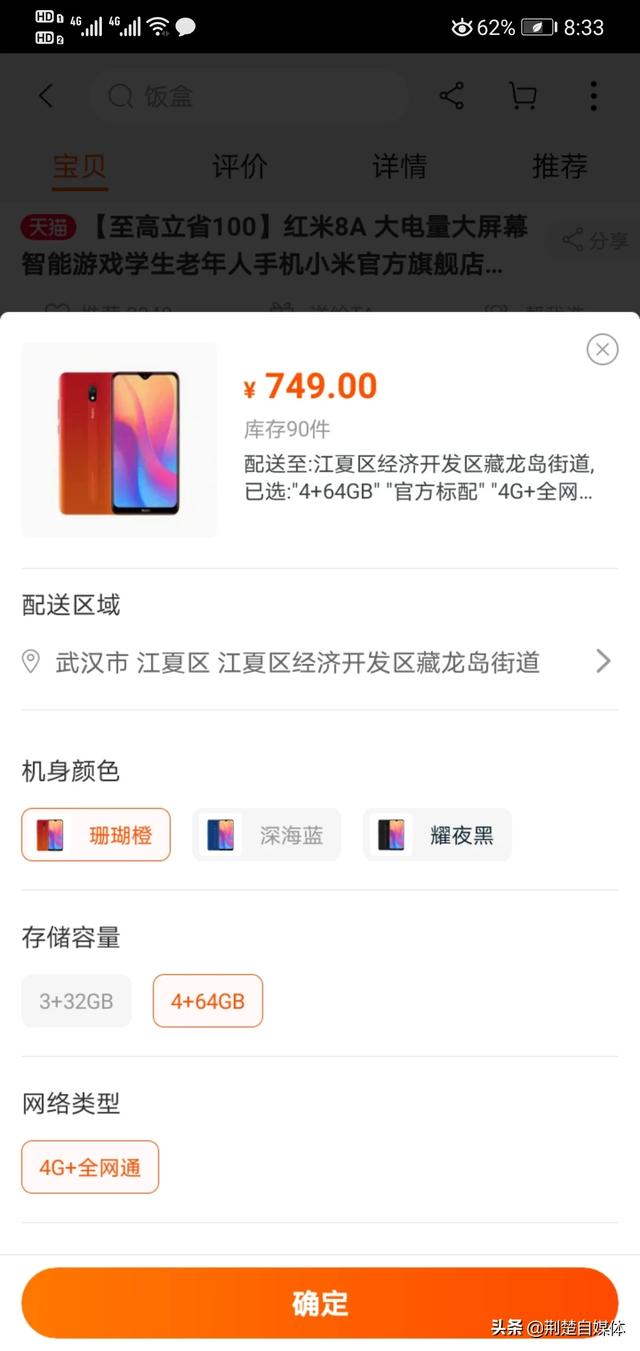Select 4G+全网通 network type

click(x=90, y=1167)
